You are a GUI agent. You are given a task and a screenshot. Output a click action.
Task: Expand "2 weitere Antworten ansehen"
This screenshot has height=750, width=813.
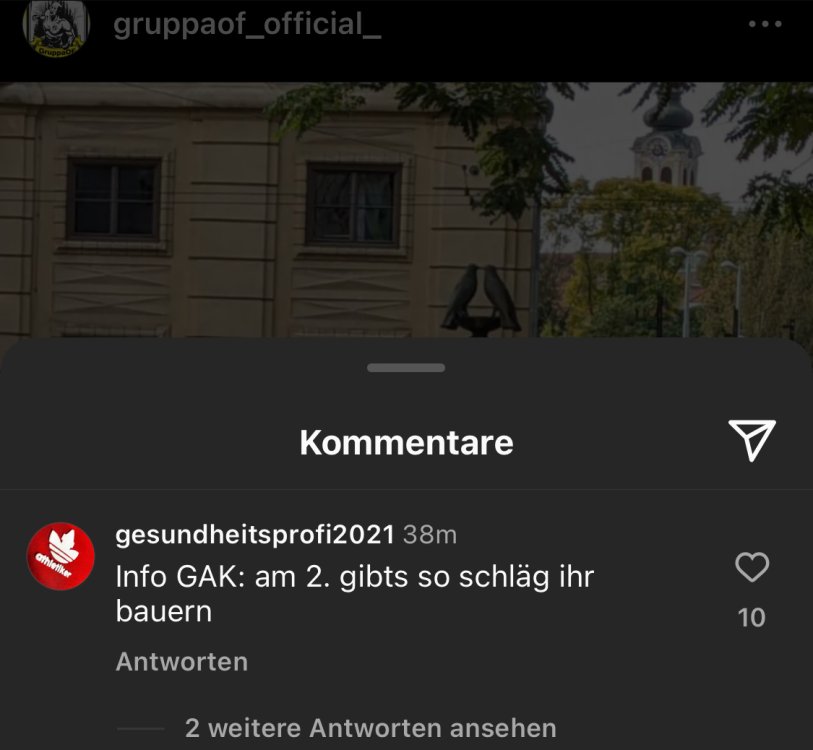pyautogui.click(x=370, y=728)
